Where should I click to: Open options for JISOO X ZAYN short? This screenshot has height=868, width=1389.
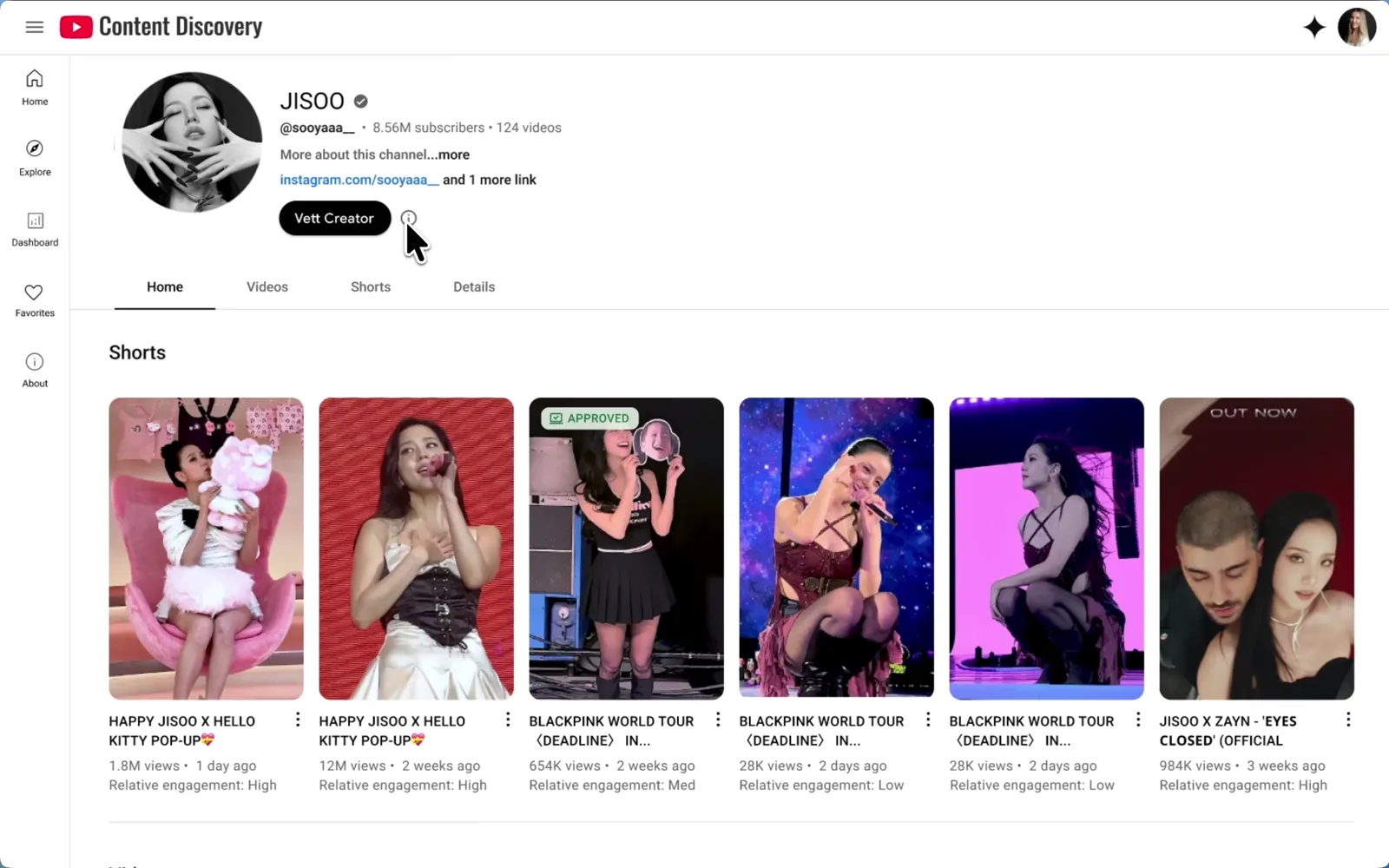[1348, 720]
